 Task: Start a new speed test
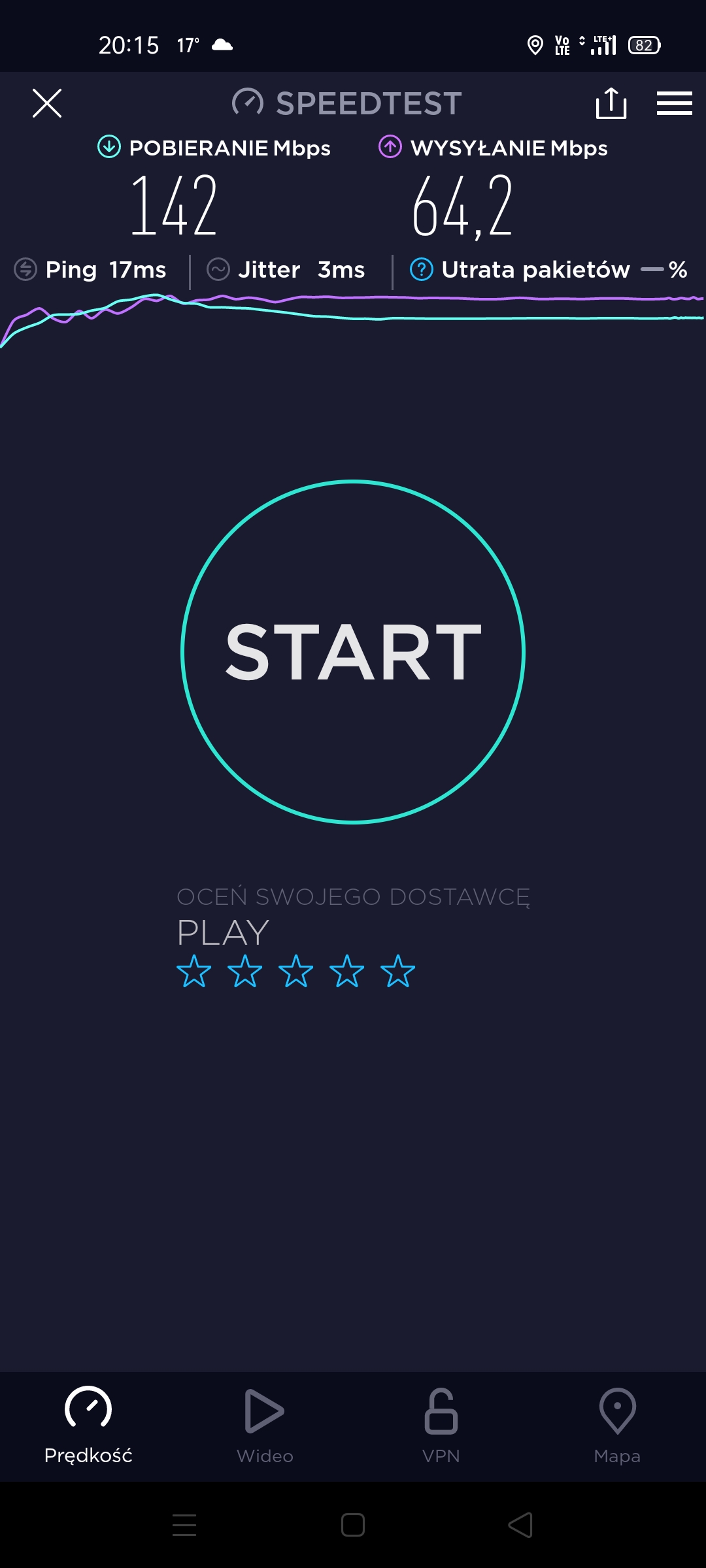[353, 652]
